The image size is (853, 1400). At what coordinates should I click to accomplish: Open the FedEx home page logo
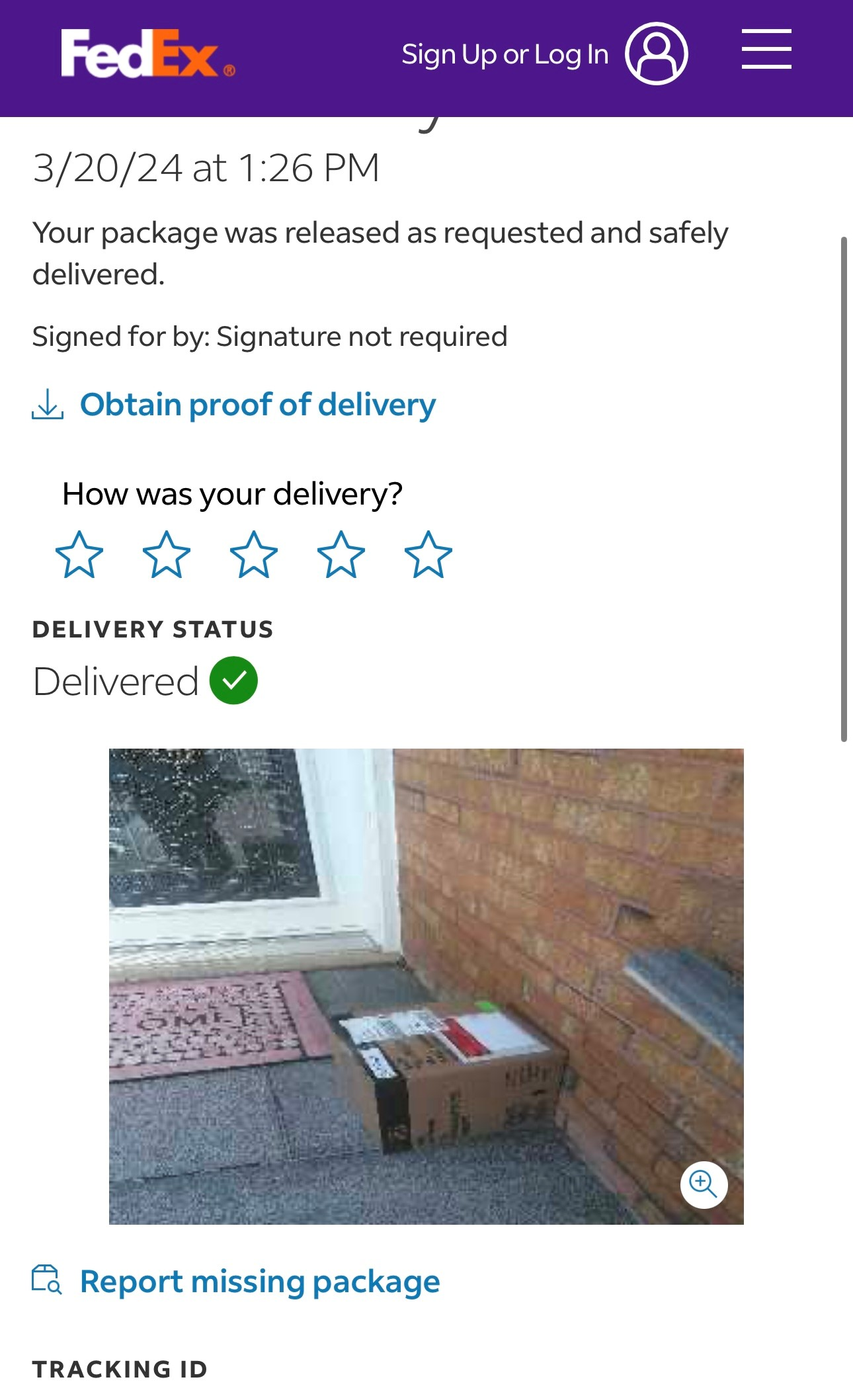pyautogui.click(x=147, y=54)
